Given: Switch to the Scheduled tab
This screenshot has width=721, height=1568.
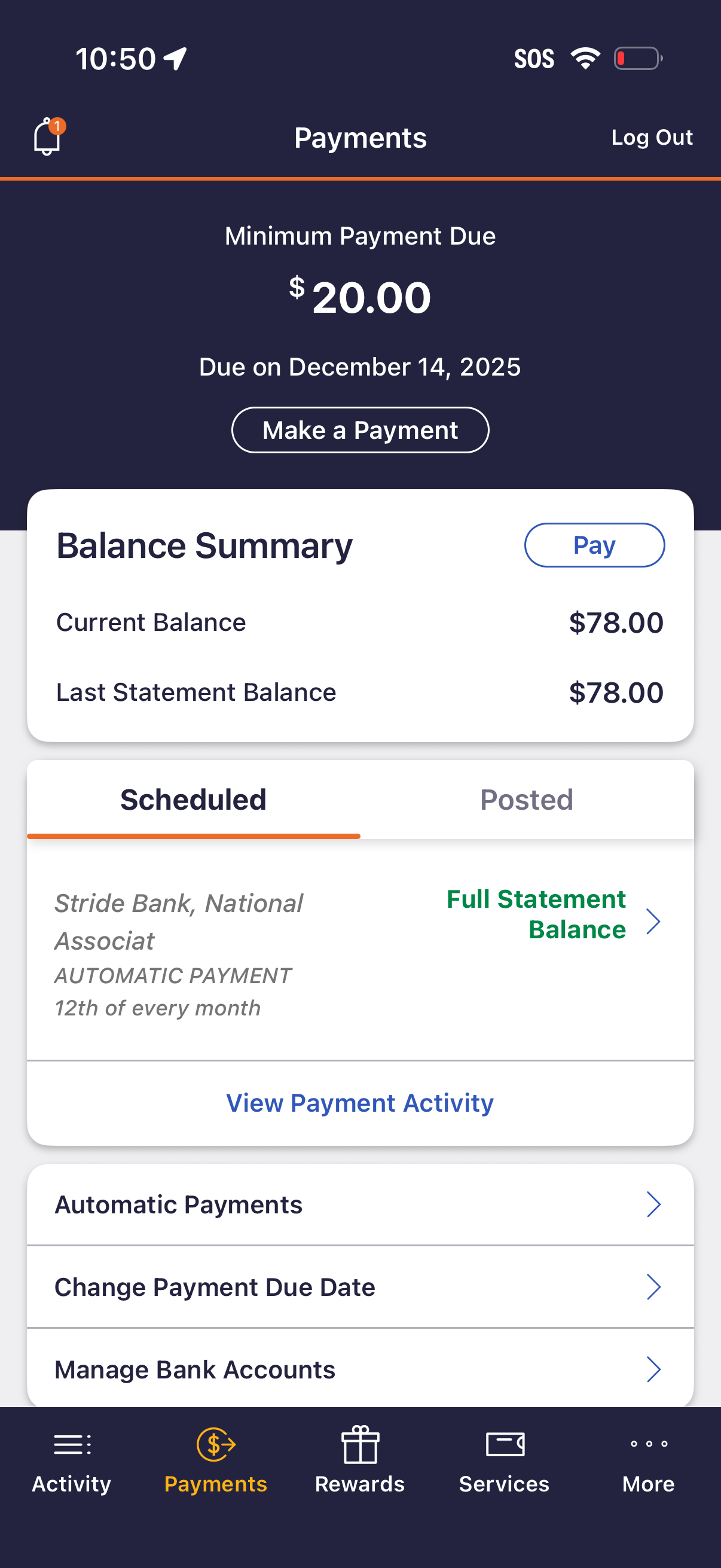Looking at the screenshot, I should coord(193,799).
